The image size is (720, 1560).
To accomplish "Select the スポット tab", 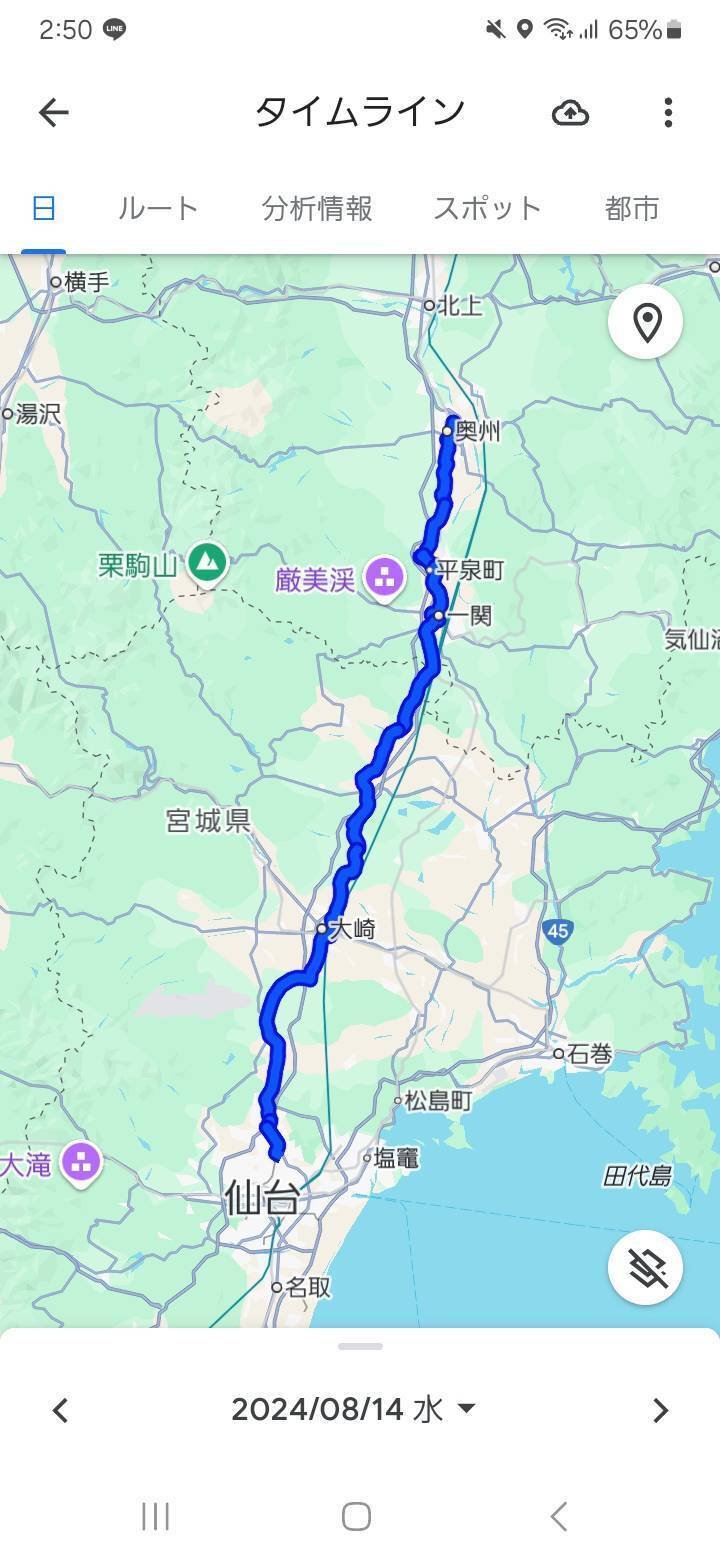I will [x=487, y=208].
